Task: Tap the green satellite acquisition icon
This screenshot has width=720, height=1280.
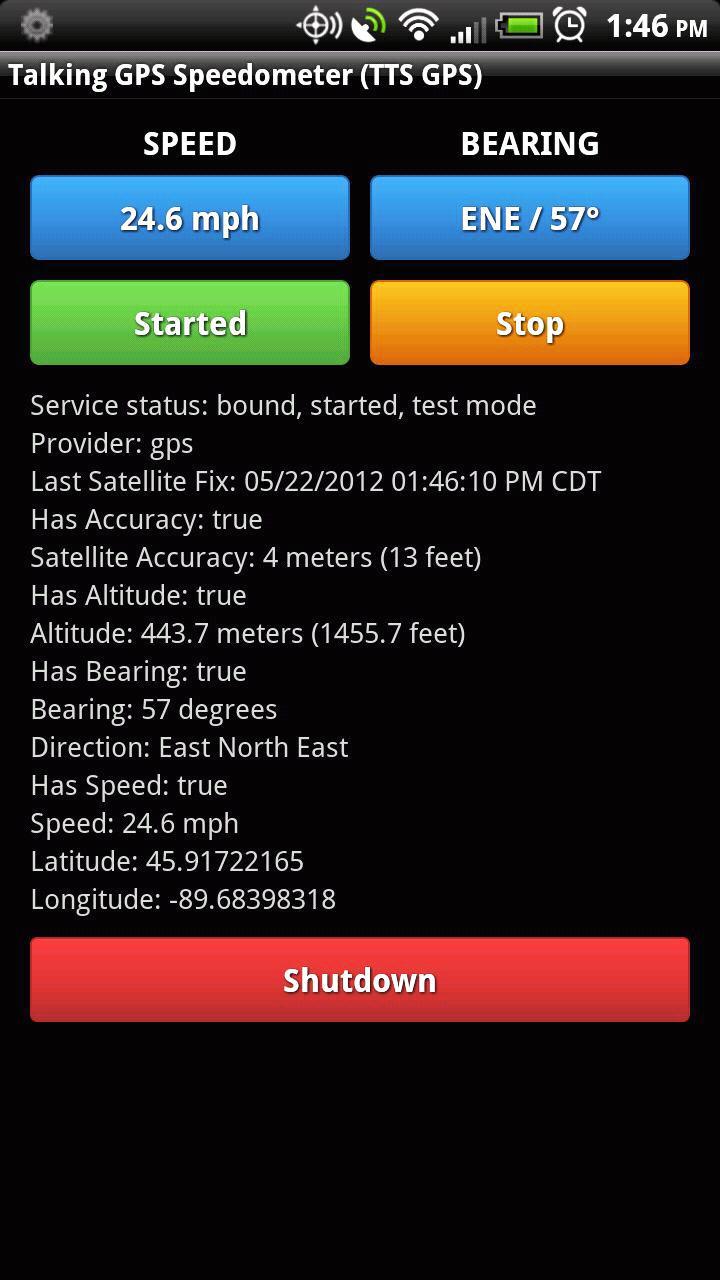Action: click(x=368, y=26)
